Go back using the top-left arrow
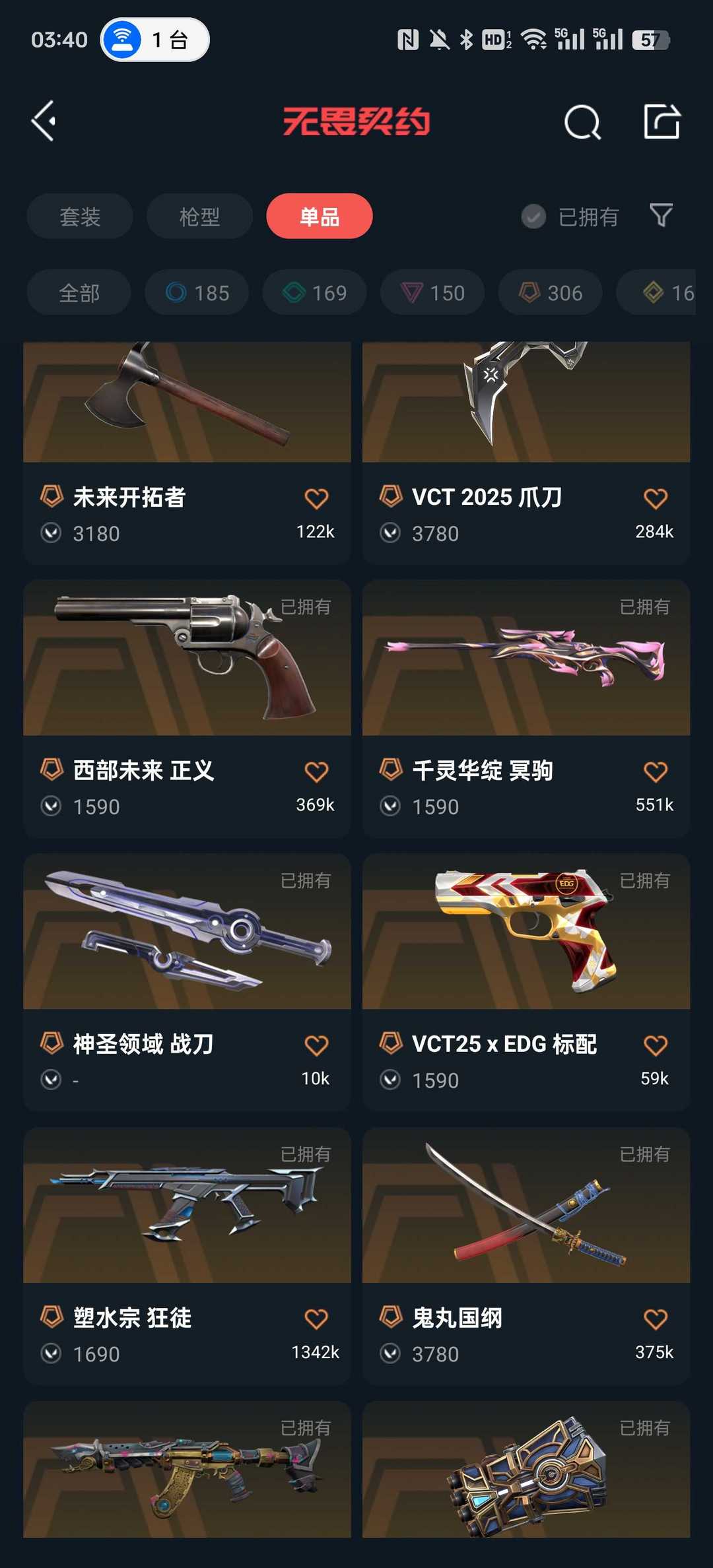Screen dimensions: 713x1568 tap(44, 121)
